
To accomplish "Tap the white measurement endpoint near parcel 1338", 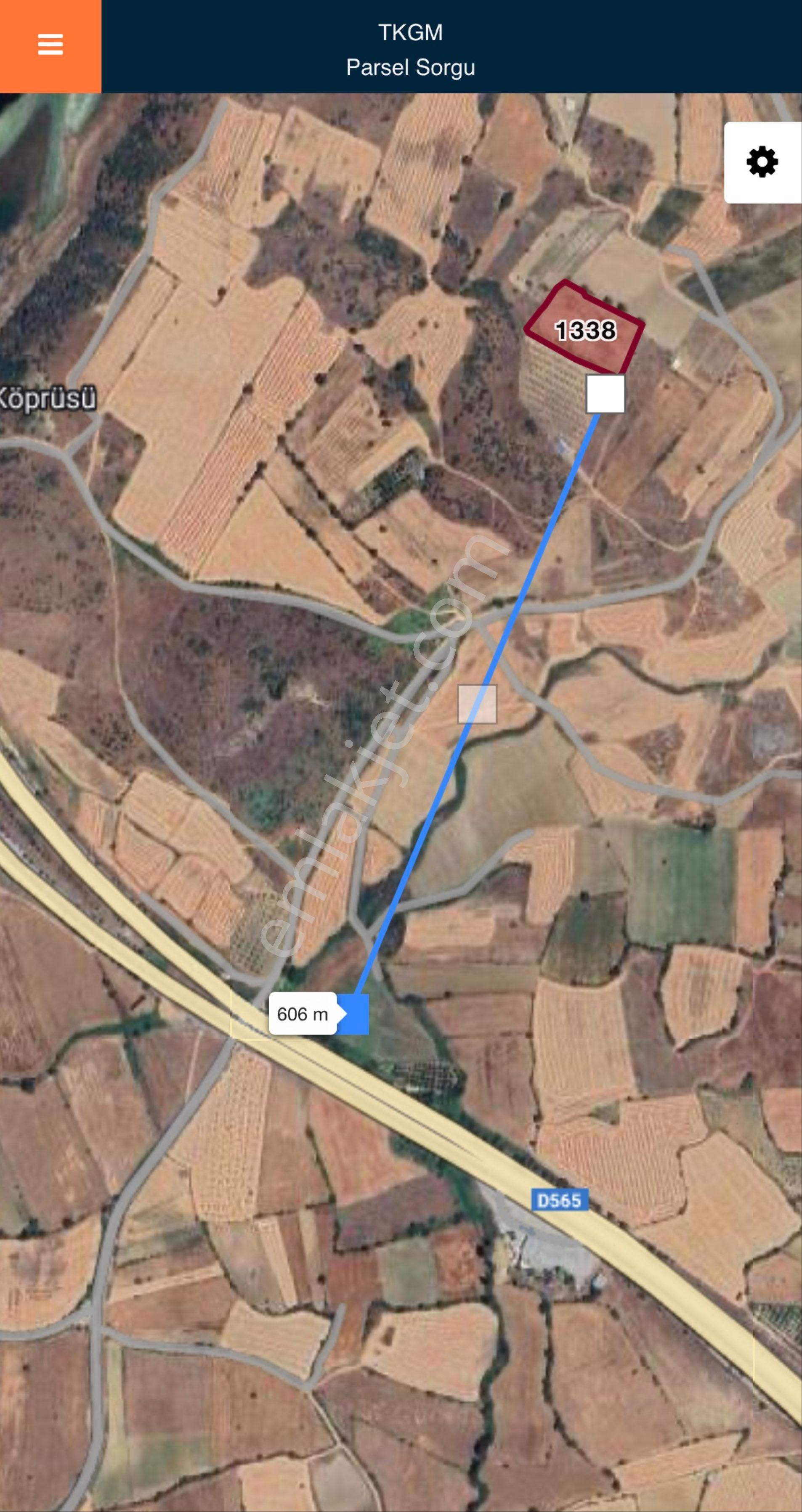I will pos(605,395).
